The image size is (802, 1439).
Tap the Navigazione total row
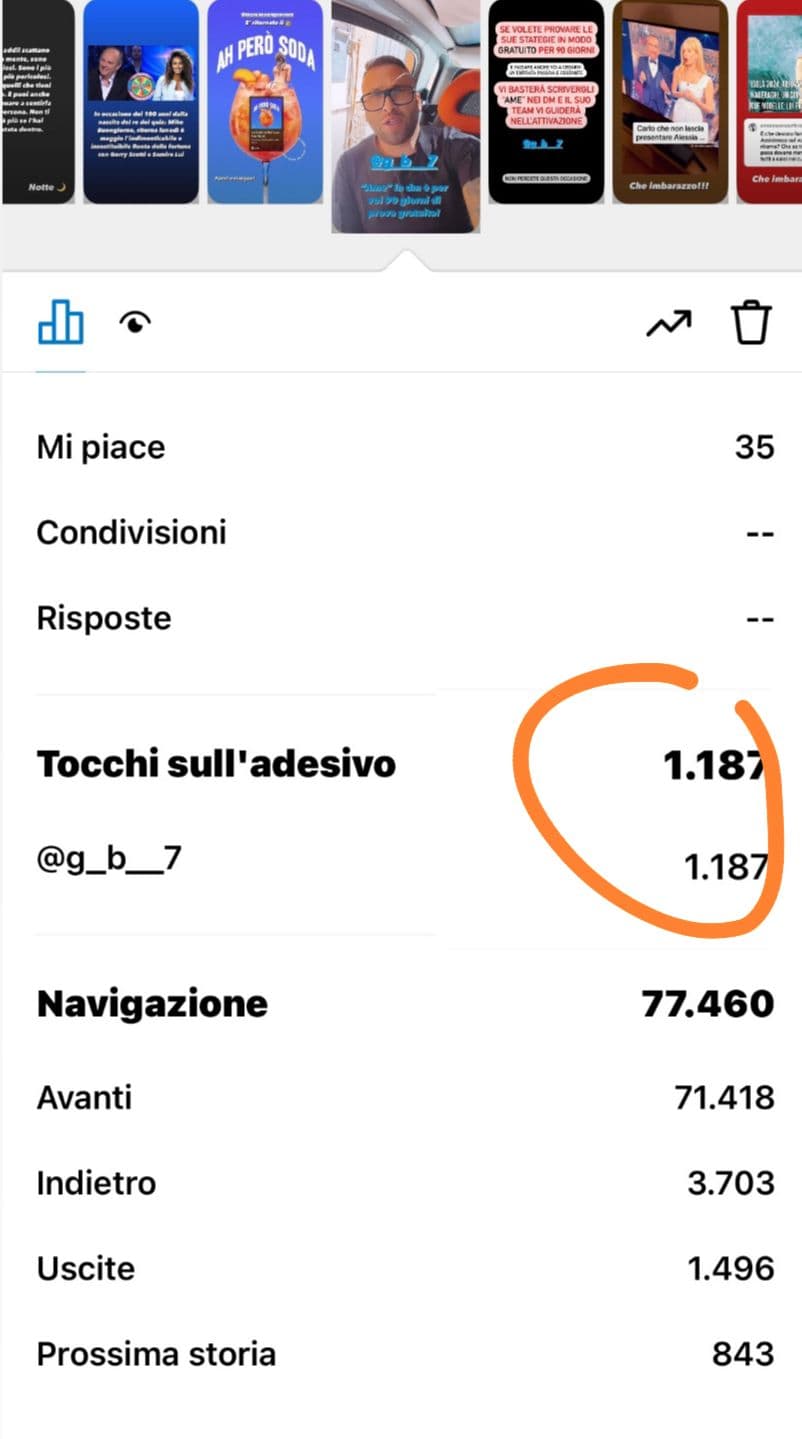tap(400, 1001)
